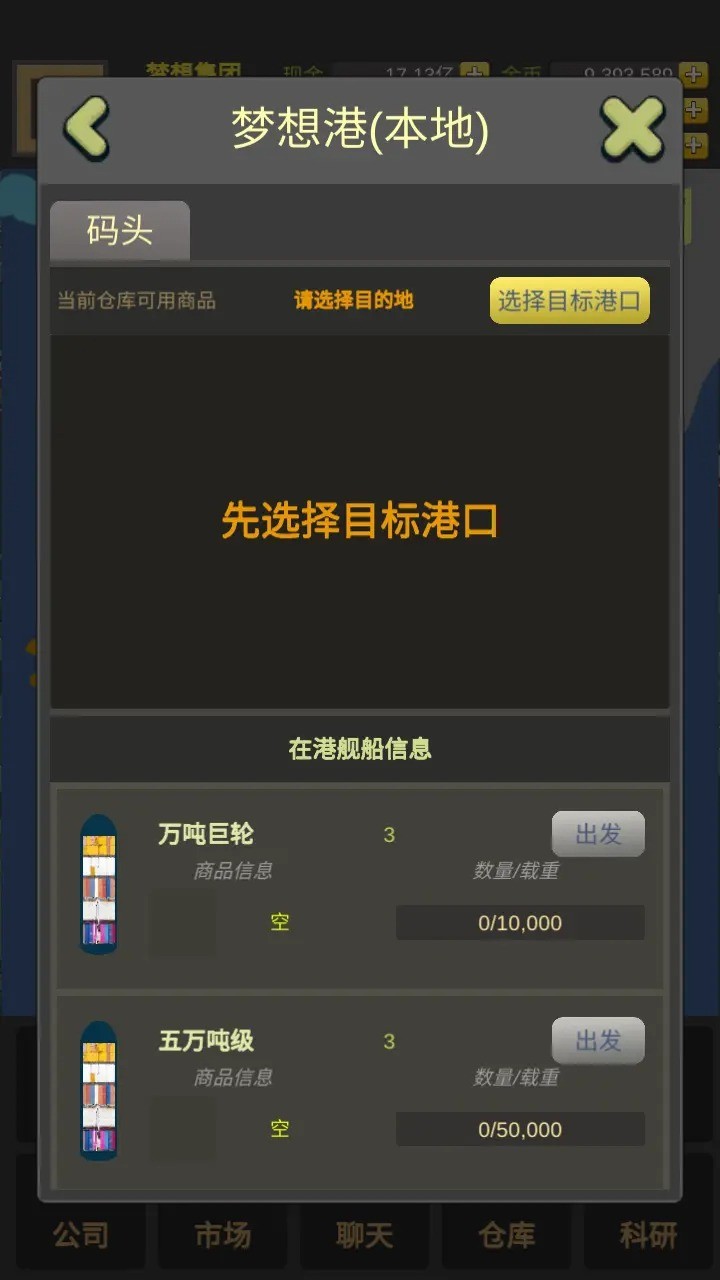Dispatch the 五万吨级 ship with 出发
This screenshot has height=1280, width=720.
tap(598, 1041)
